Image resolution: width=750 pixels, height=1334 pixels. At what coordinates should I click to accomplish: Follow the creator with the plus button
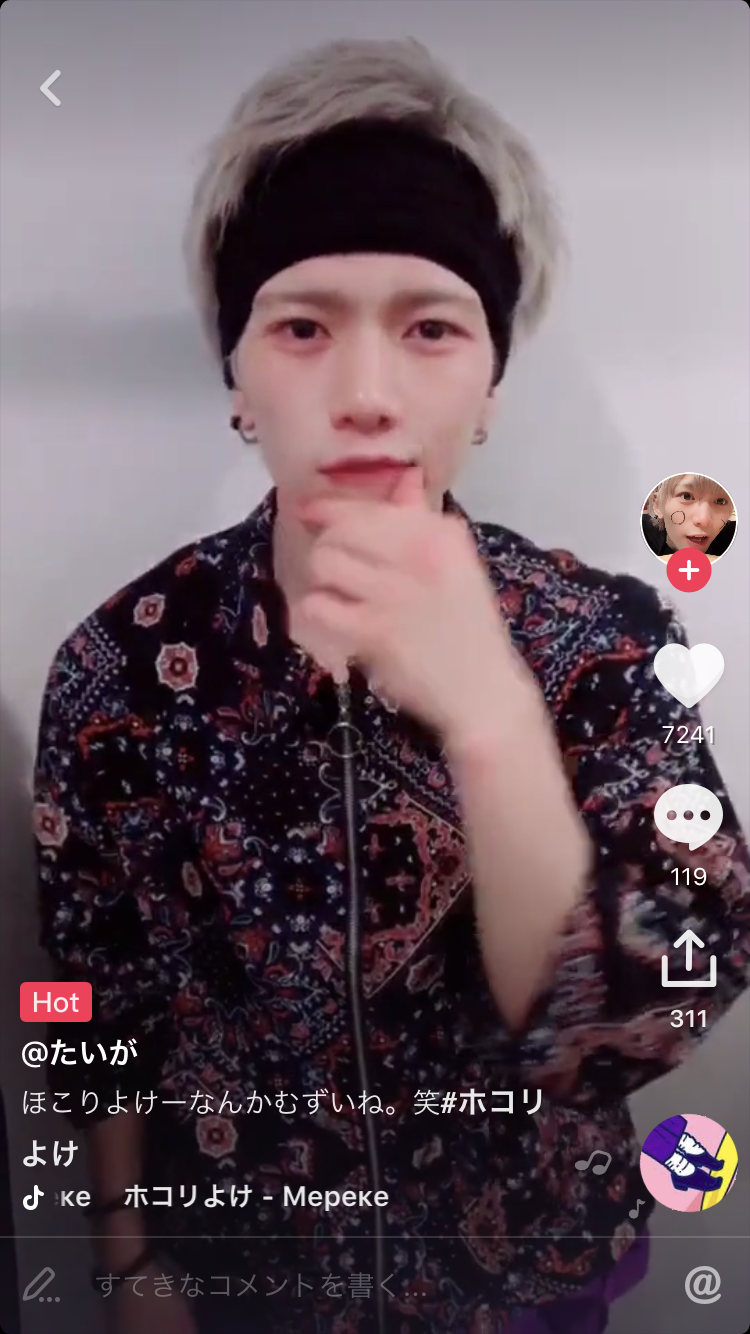pyautogui.click(x=688, y=571)
